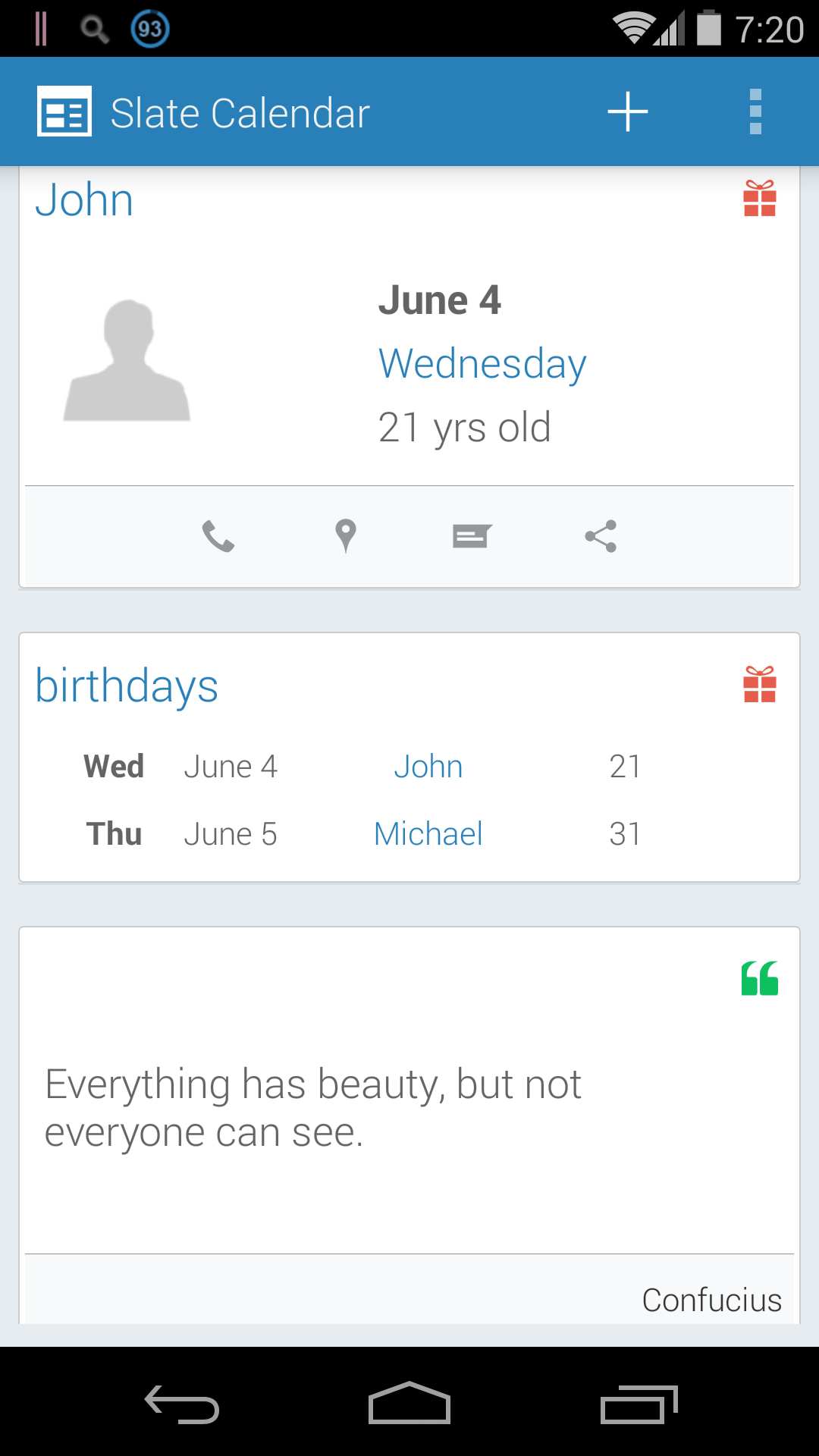This screenshot has width=819, height=1456.
Task: Open John's birthday row on June 4
Action: tap(409, 767)
